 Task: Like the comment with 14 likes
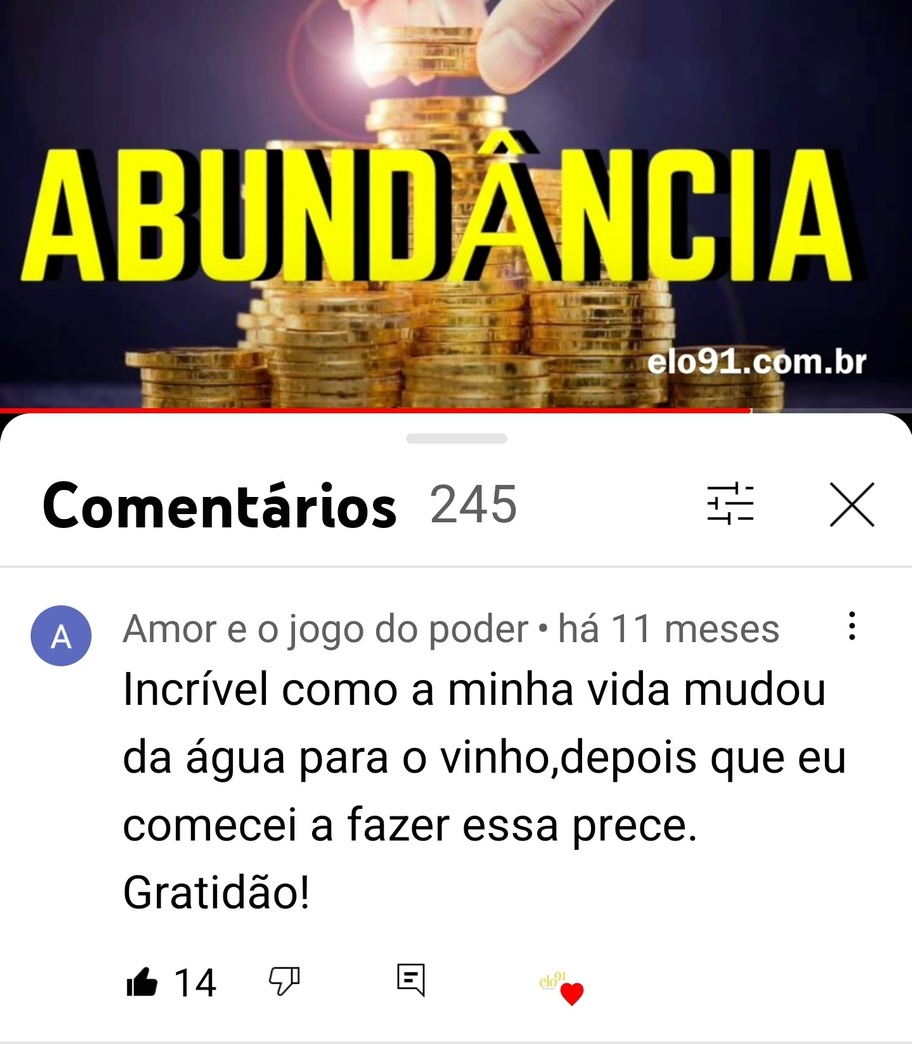(143, 983)
